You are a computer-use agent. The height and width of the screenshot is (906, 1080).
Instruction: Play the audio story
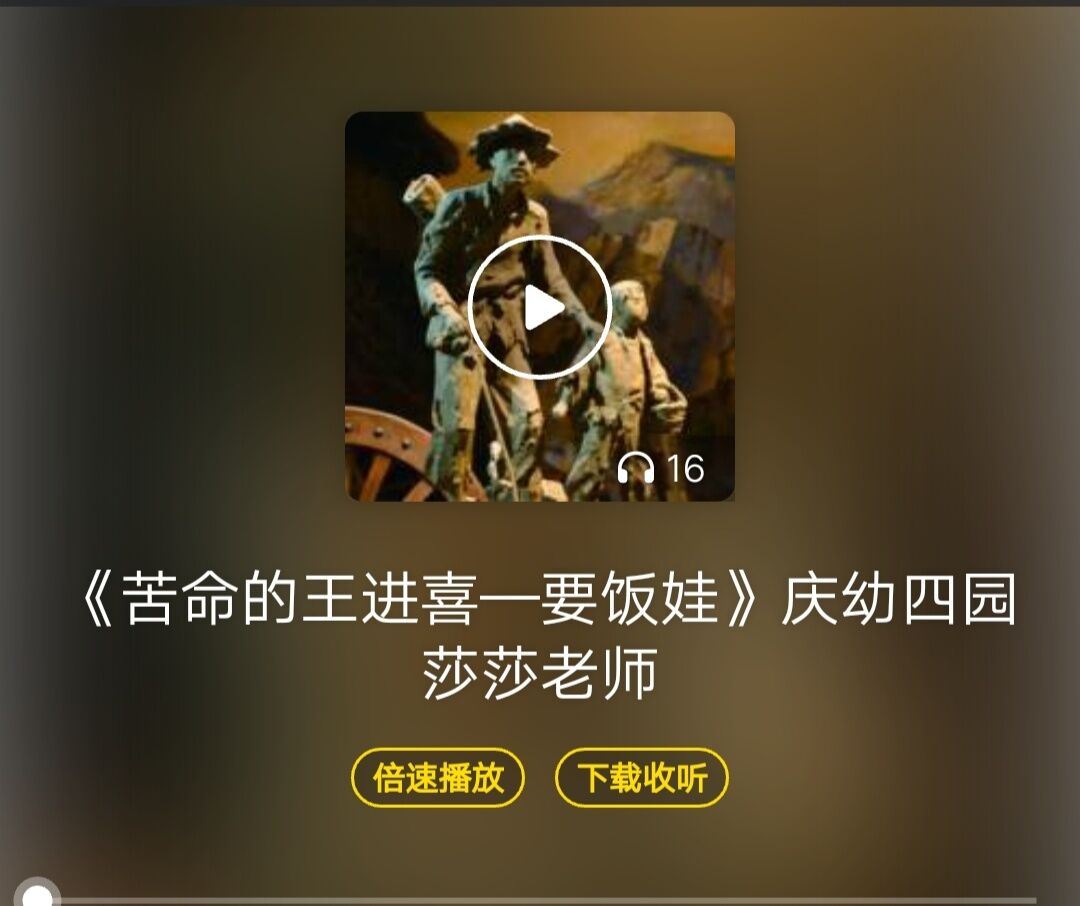[x=540, y=307]
